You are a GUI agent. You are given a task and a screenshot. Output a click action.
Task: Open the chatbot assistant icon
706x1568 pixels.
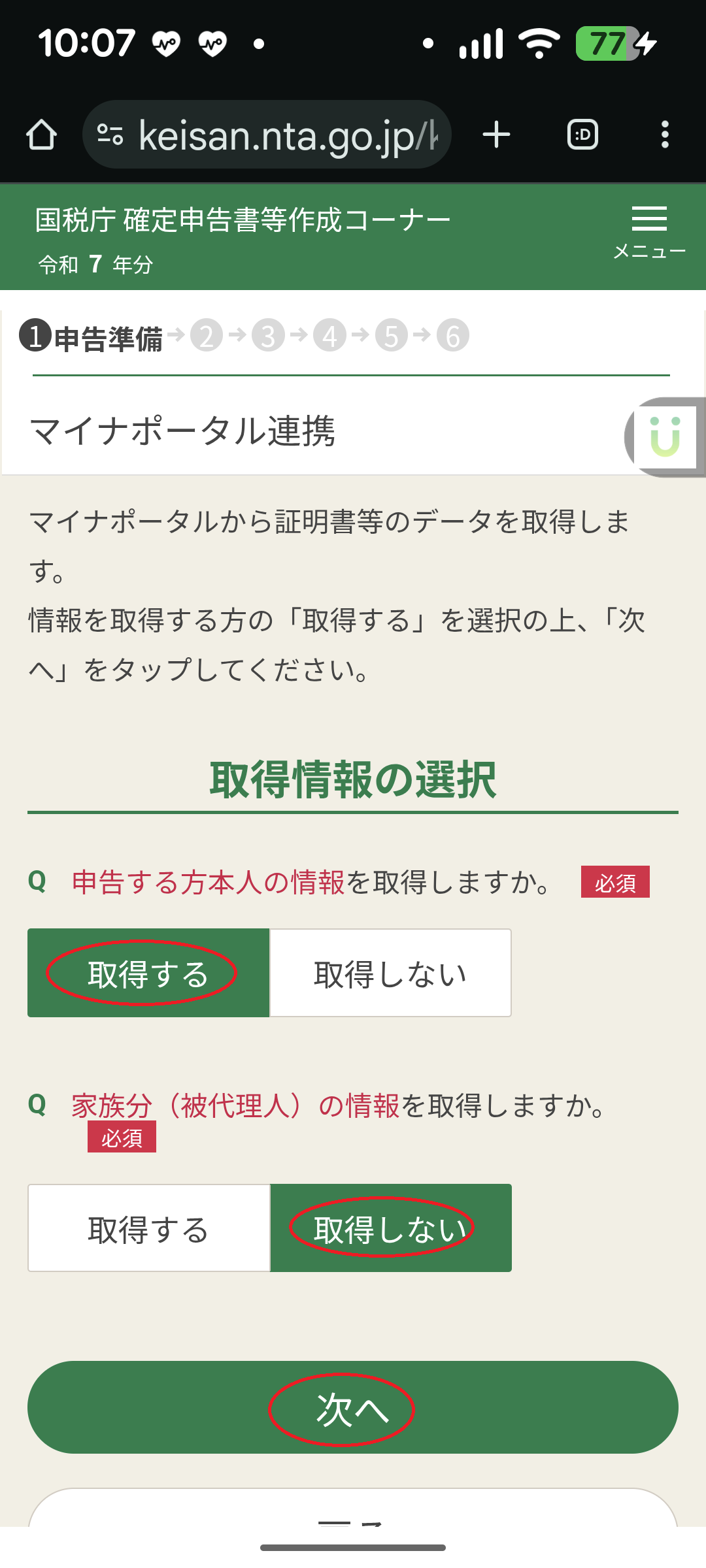(665, 437)
